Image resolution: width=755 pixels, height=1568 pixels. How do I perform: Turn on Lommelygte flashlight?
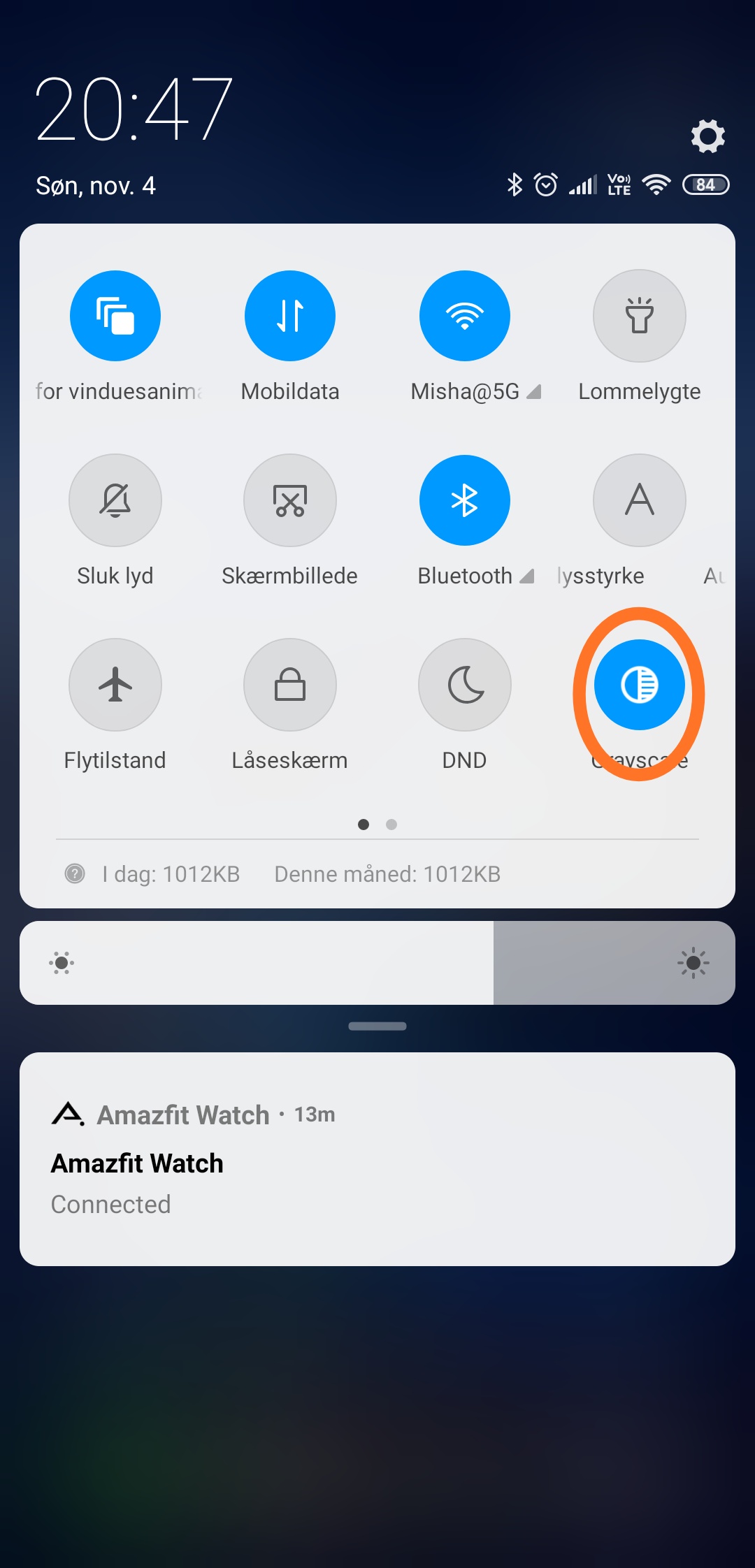(640, 316)
